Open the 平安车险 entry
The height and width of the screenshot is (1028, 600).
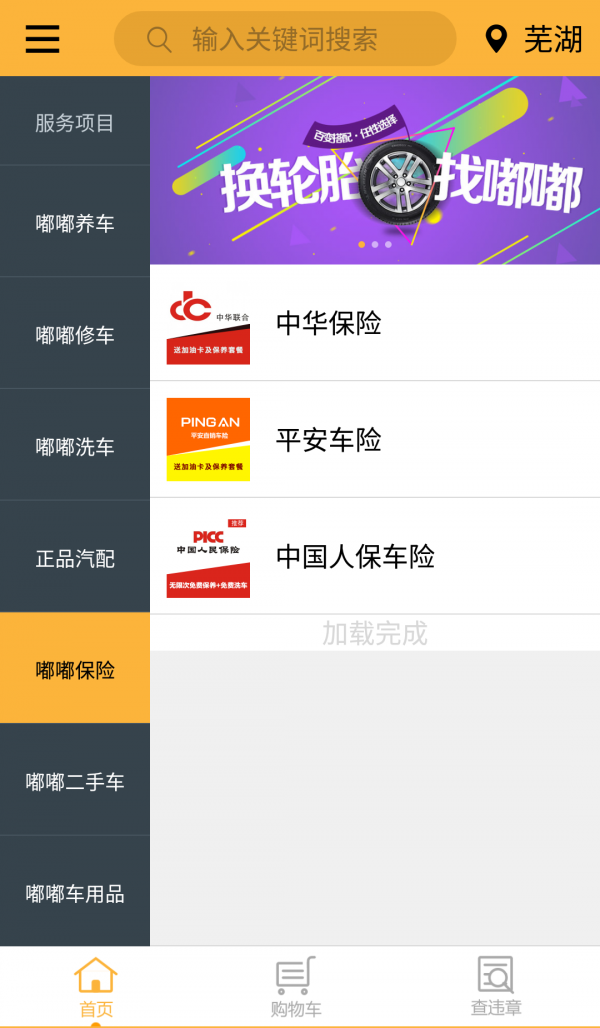375,440
